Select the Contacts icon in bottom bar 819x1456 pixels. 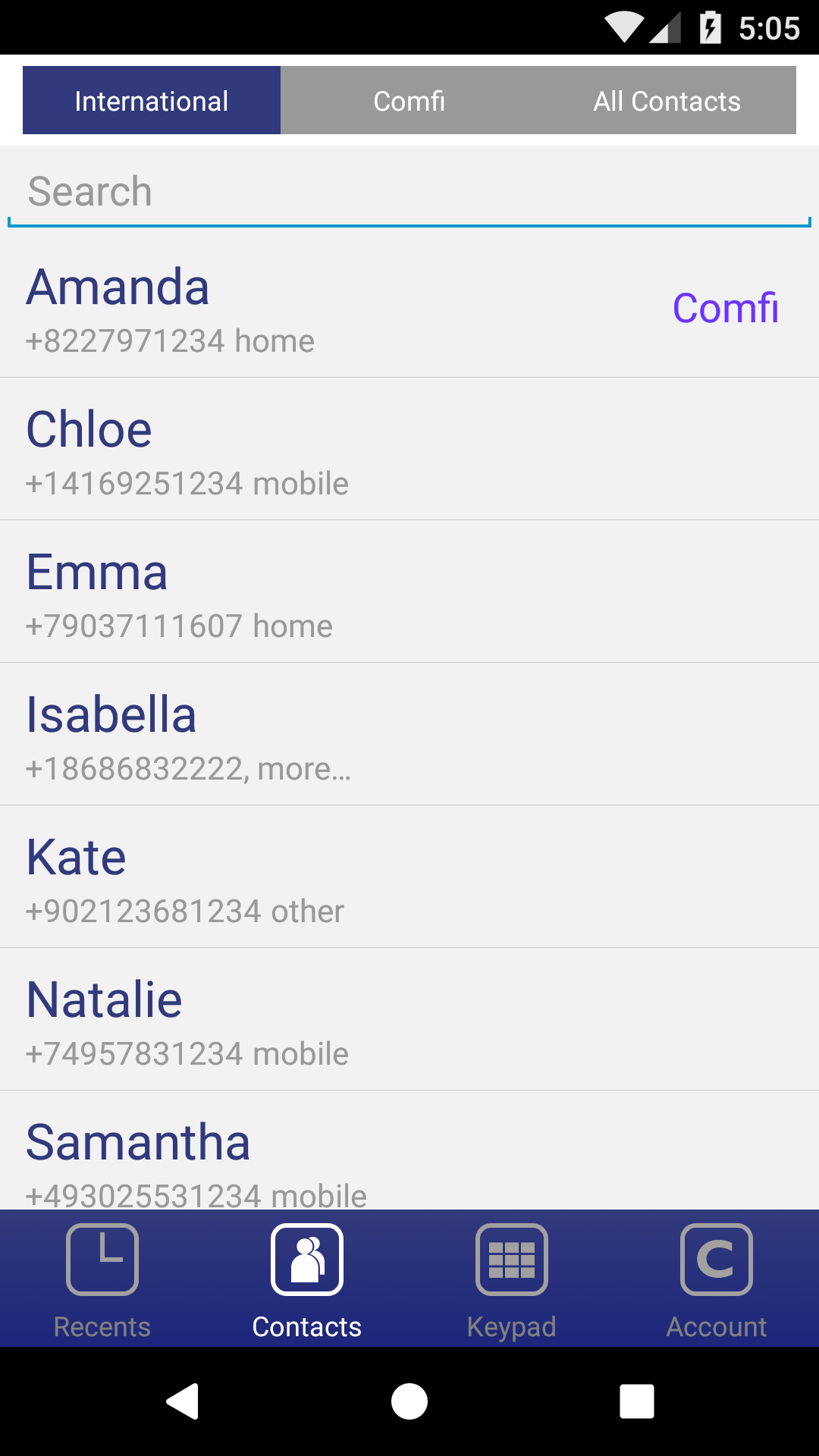coord(307,1259)
